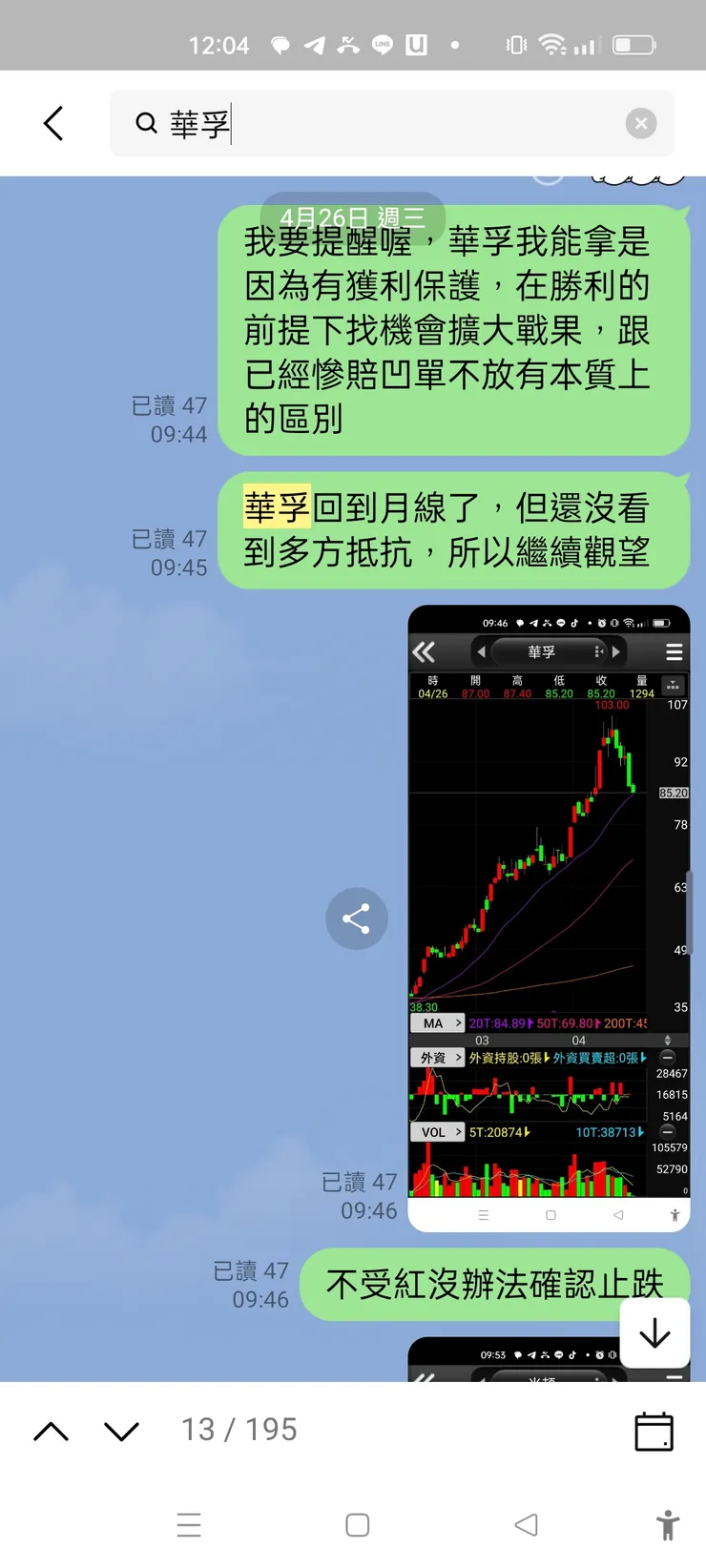Go to previous search result with up chevron
Viewport: 706px width, 1568px height.
coord(51,1431)
